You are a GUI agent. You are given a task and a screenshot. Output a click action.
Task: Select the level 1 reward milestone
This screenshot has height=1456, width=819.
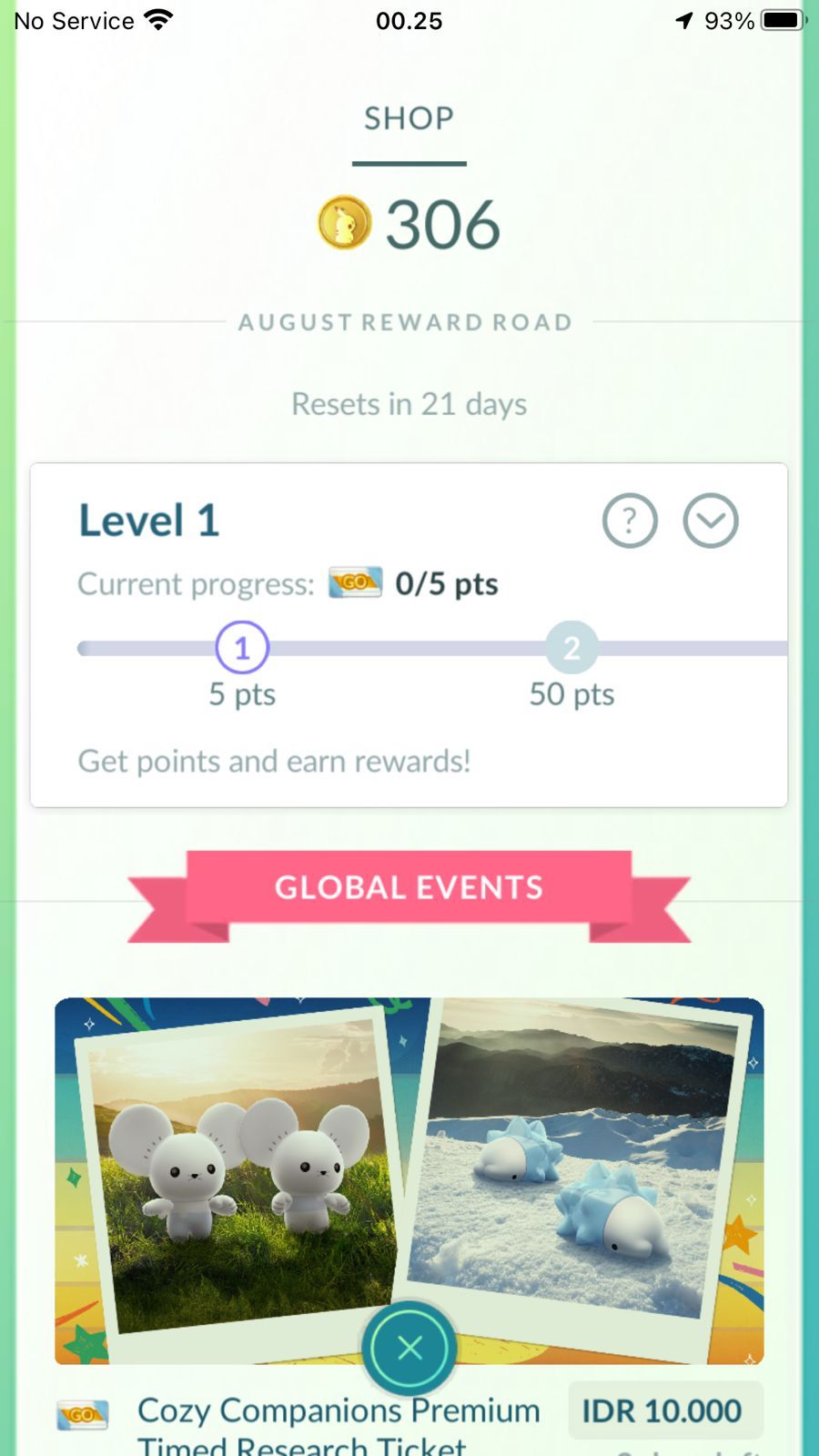(242, 648)
